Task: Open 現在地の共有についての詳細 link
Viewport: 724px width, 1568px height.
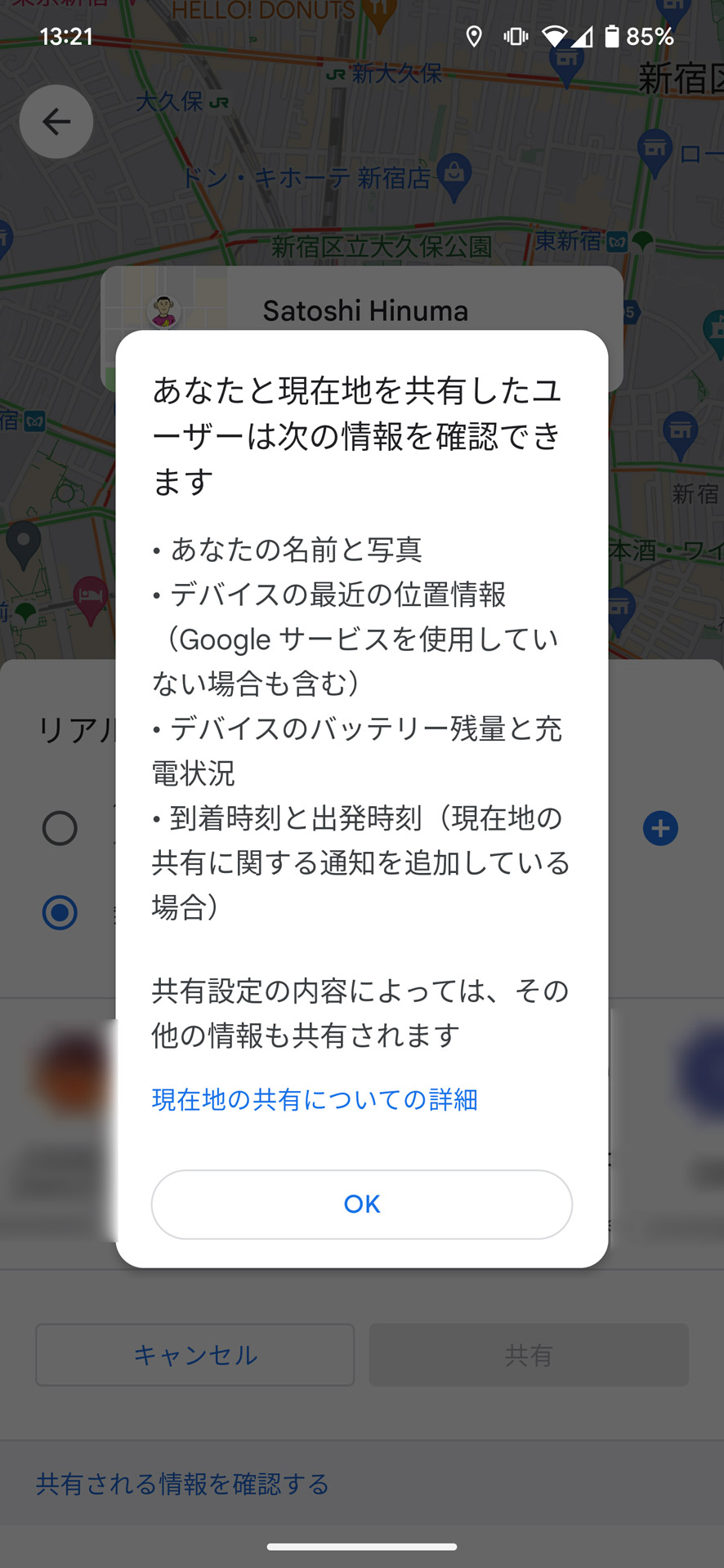Action: (x=315, y=1100)
